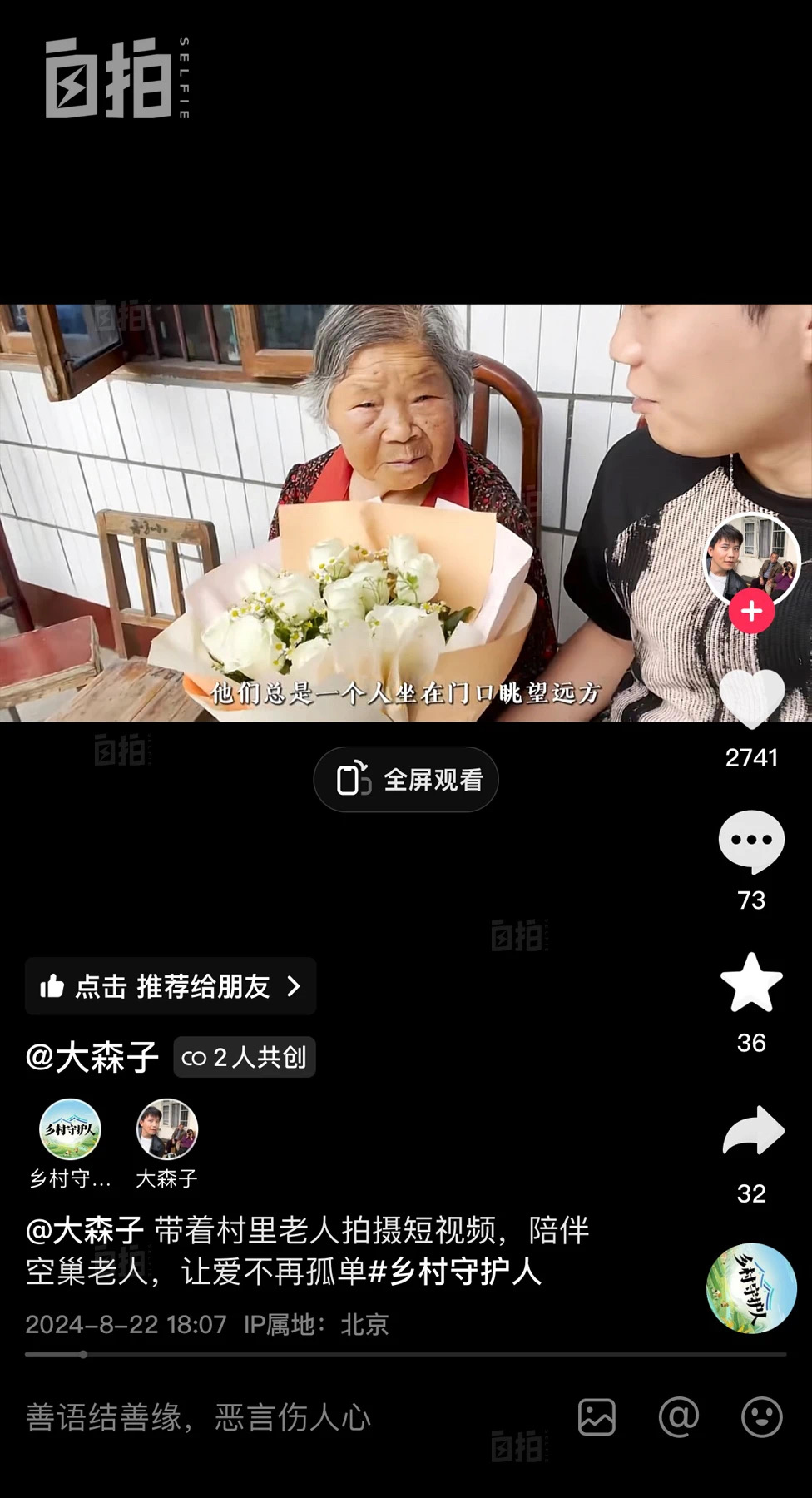This screenshot has width=812, height=1498.
Task: Follow the creator with the red plus
Action: click(751, 612)
